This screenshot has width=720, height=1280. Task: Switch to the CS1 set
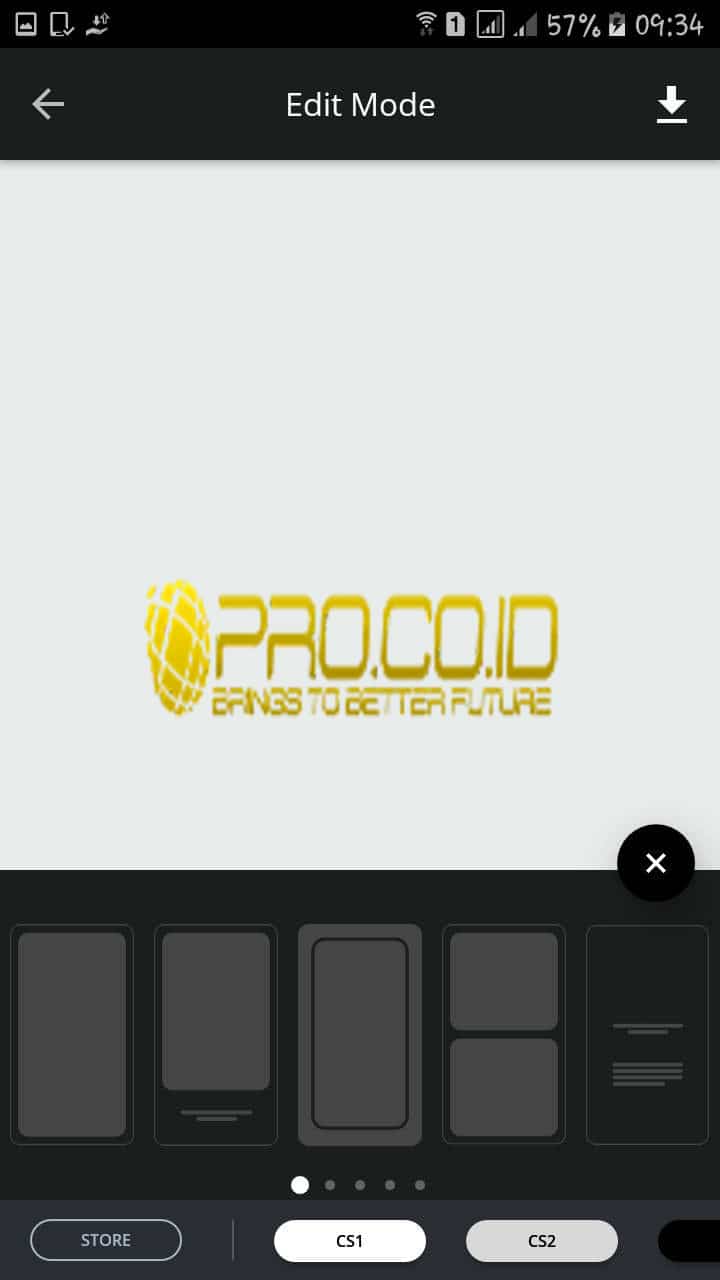pos(350,1241)
